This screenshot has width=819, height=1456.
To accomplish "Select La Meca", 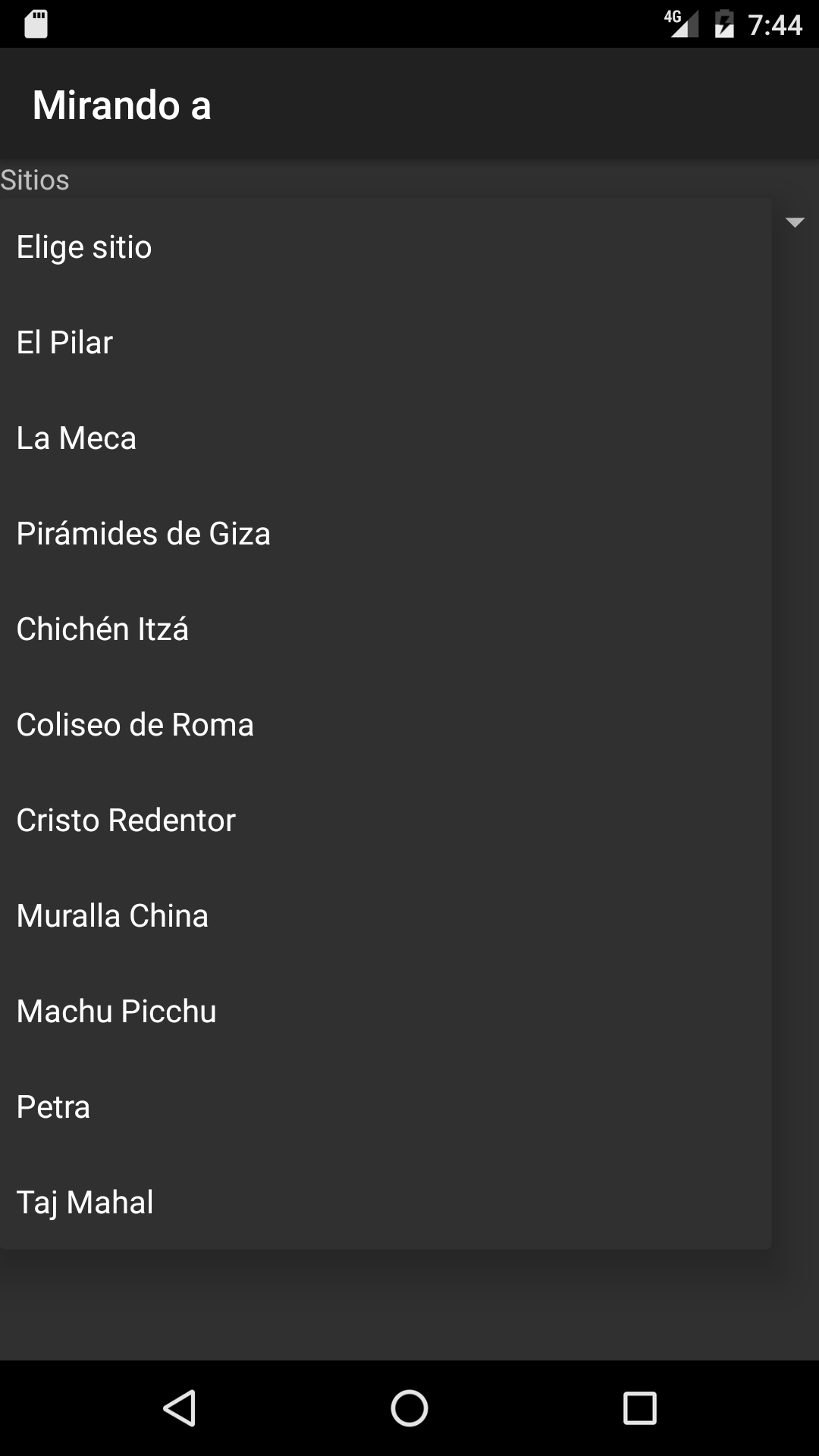I will [385, 438].
